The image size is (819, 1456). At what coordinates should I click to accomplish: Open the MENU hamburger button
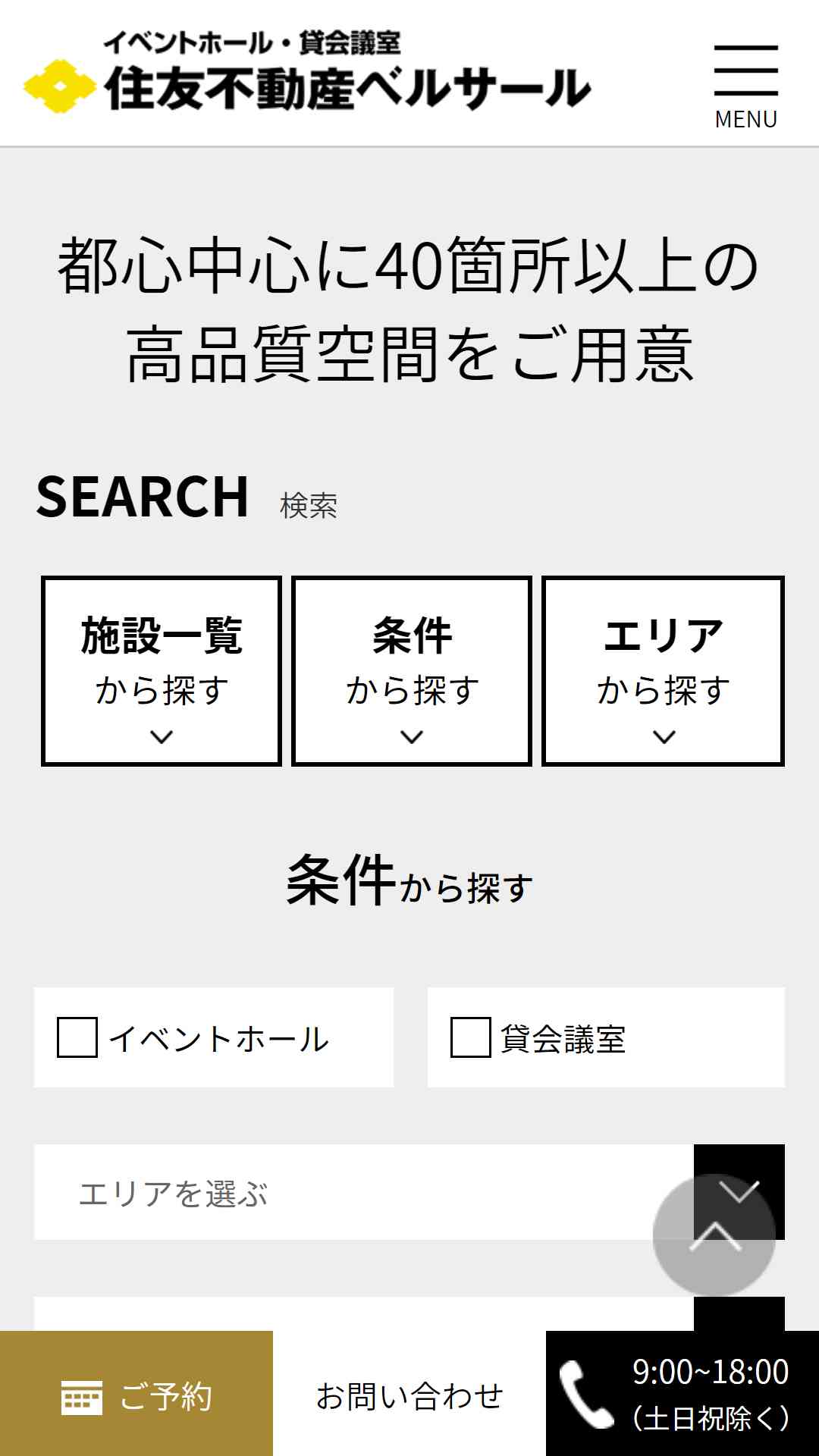coord(746,86)
